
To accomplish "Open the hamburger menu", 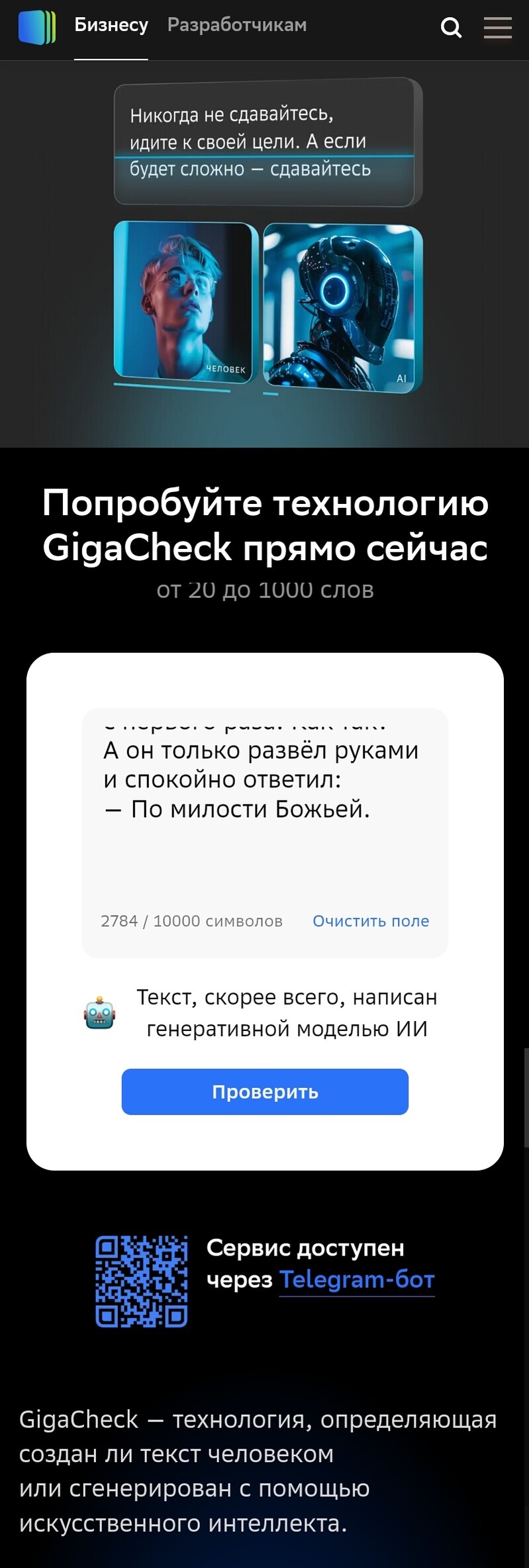I will click(x=497, y=28).
